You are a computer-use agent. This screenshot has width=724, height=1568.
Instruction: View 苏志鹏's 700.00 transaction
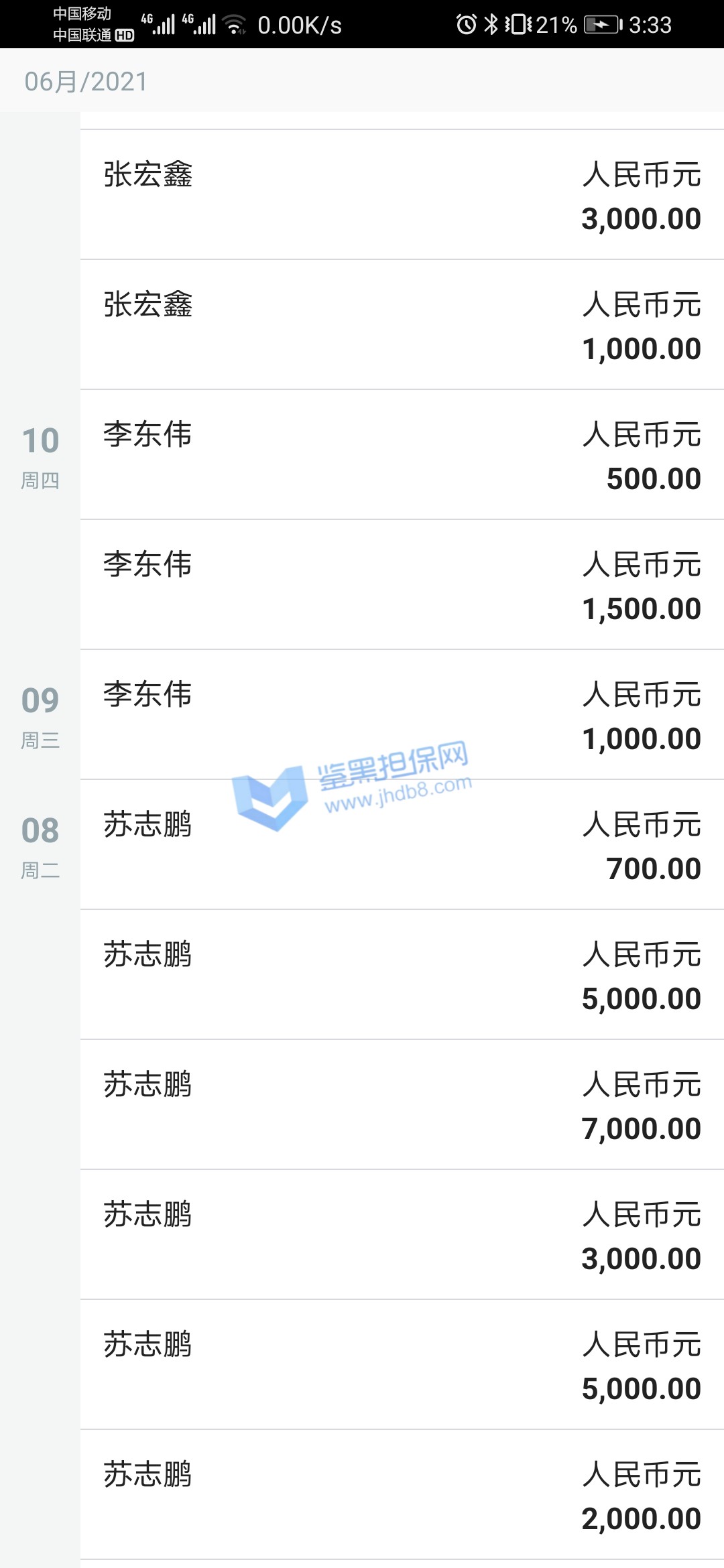tap(402, 845)
